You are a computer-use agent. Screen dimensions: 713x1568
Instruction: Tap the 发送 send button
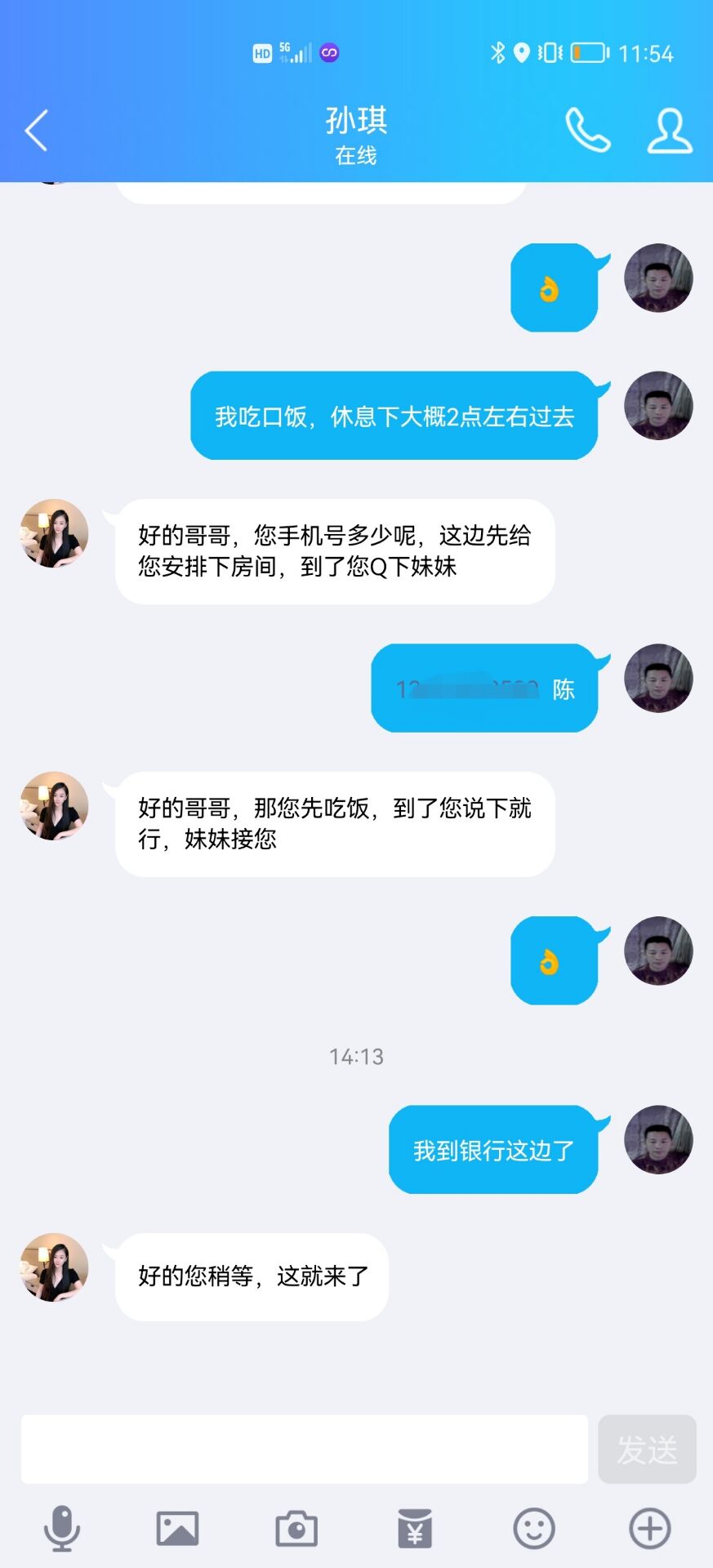(x=647, y=1449)
